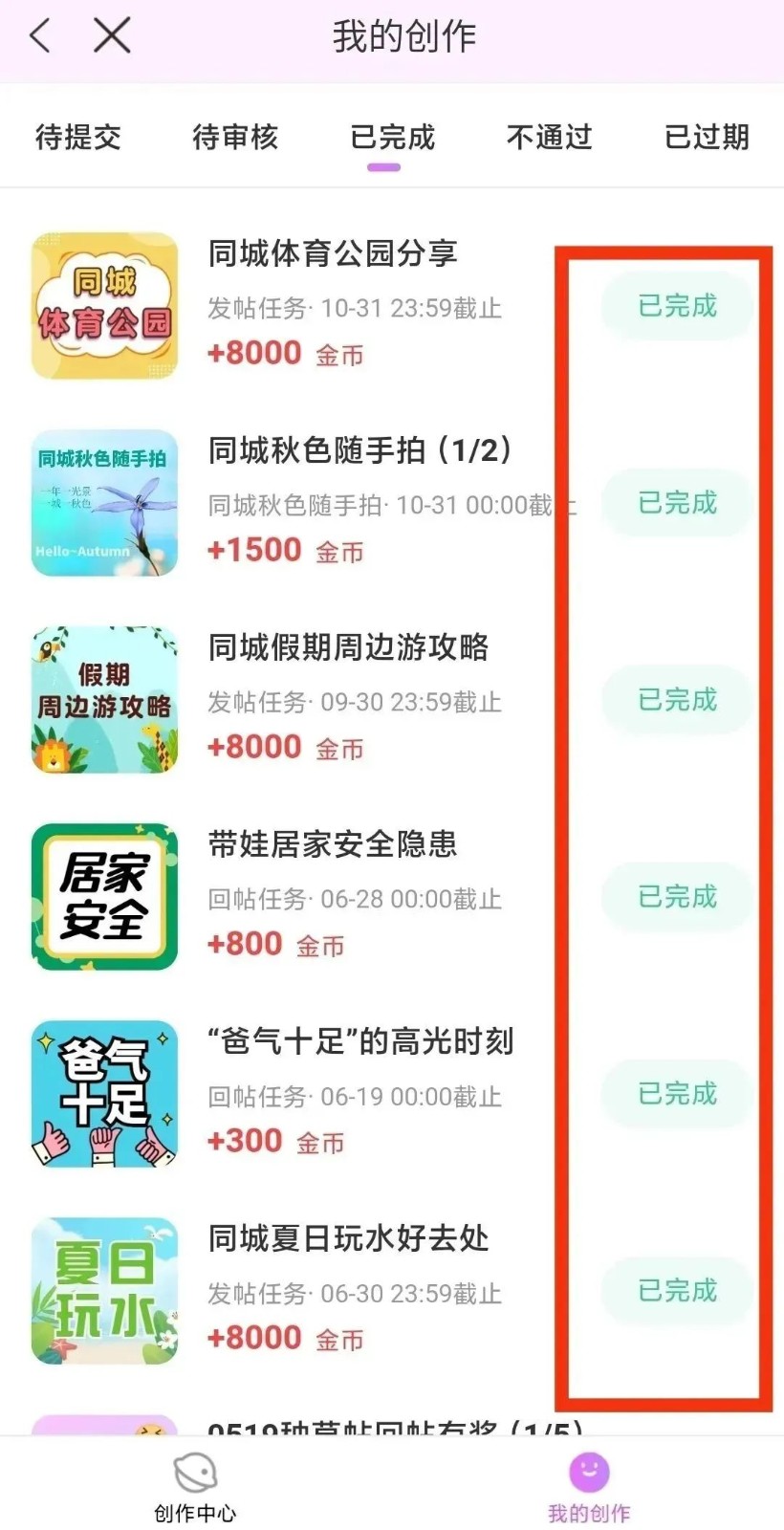Tap 已完成 button for 爸气十足 task
Screen dimensions: 784x1530
677,1094
